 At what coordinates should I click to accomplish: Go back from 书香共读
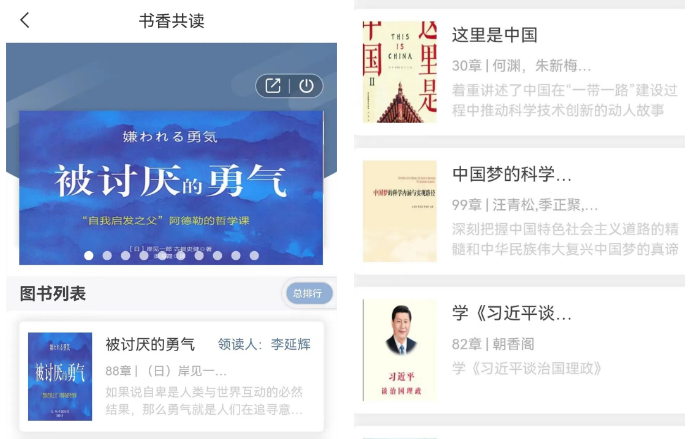[25, 21]
